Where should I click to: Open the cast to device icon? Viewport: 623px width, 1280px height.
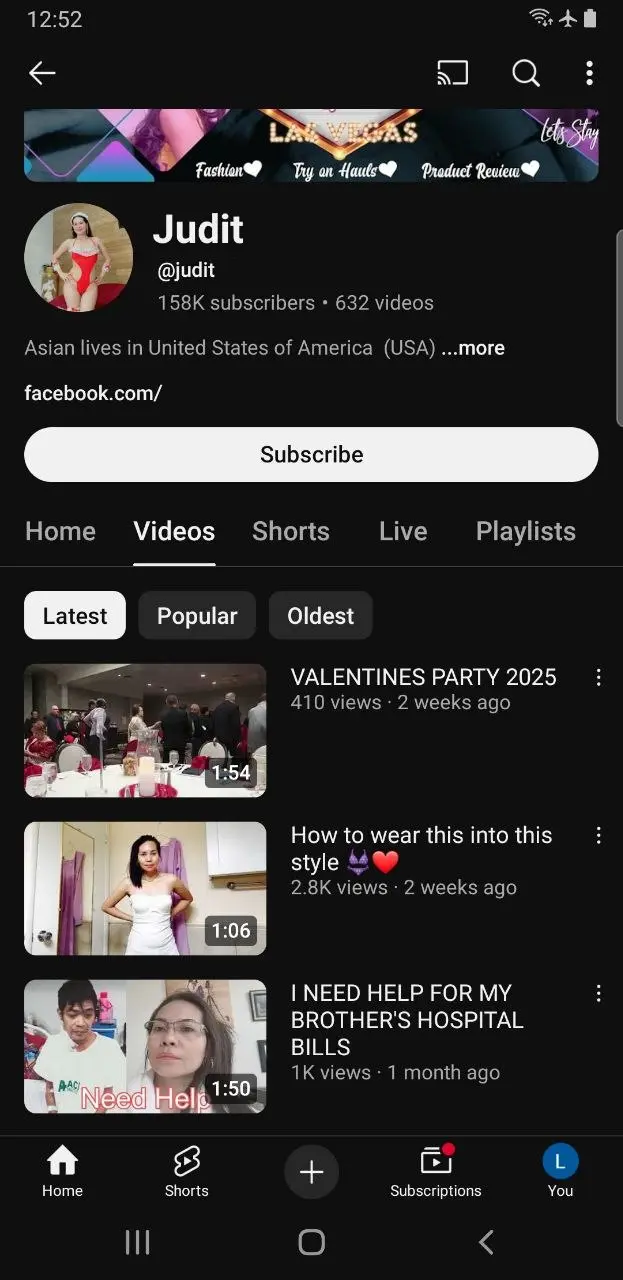[453, 73]
